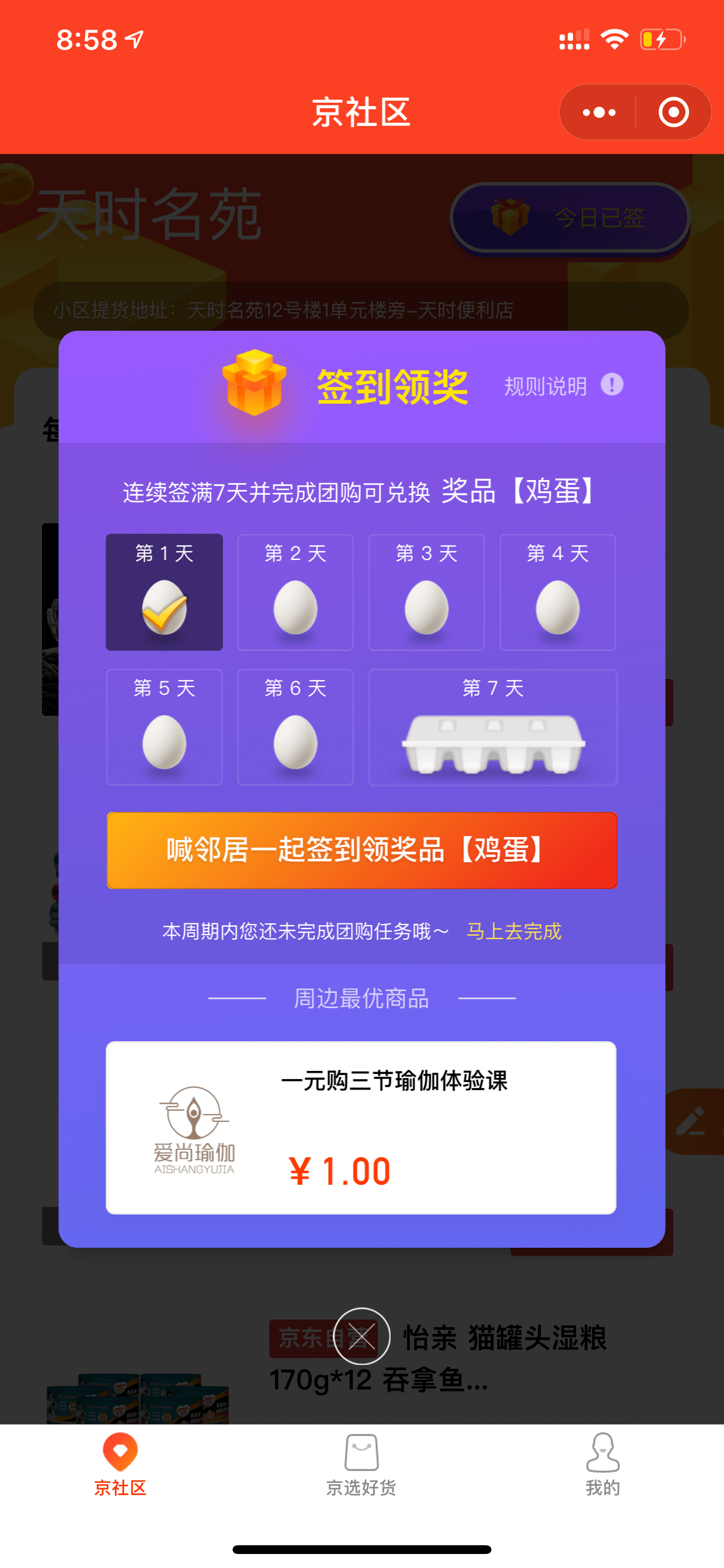Switch to the 京选好货 tab

click(361, 1465)
